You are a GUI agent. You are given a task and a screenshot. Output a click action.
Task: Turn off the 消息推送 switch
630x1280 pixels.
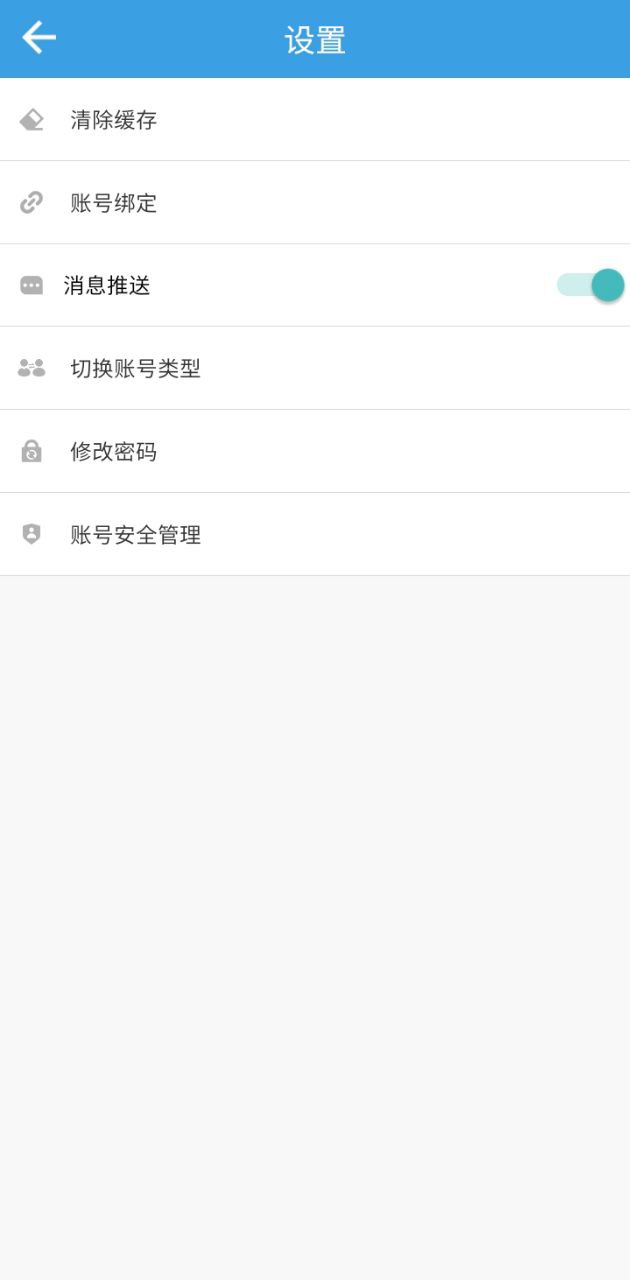590,285
